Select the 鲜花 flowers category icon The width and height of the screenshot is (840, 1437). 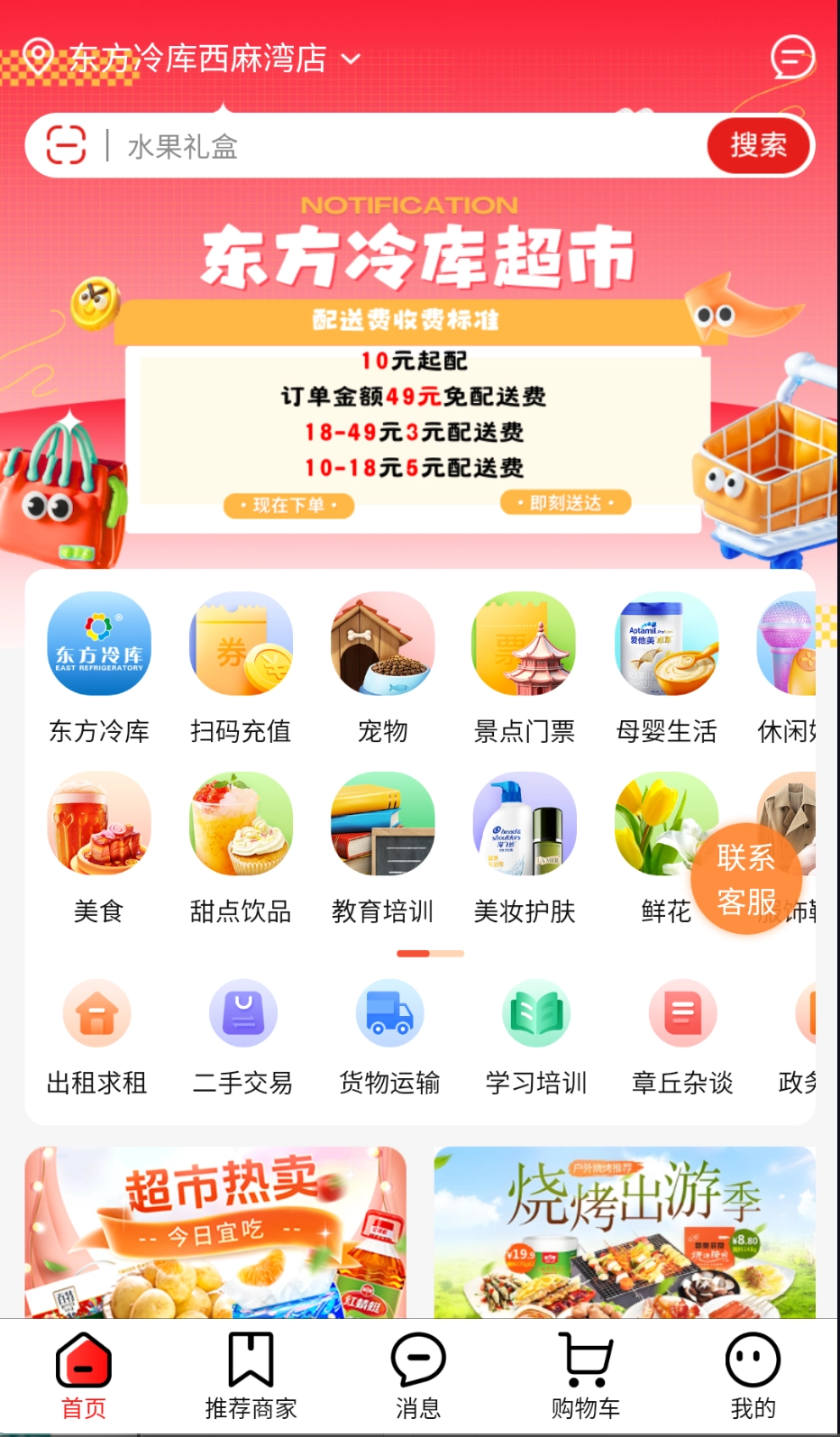click(x=666, y=824)
